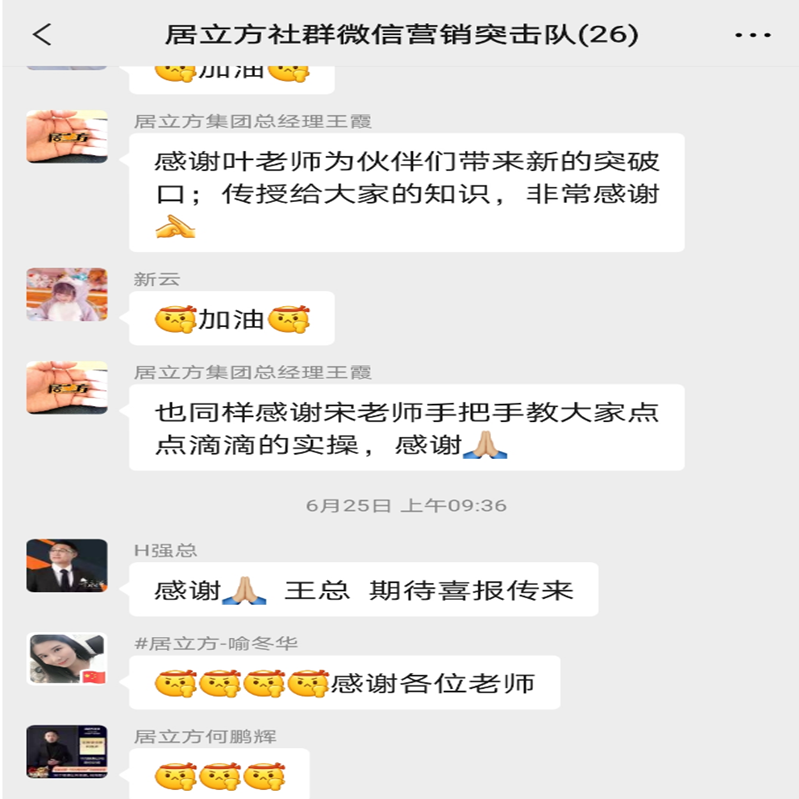Tap H强总's profile avatar
Image resolution: width=799 pixels, height=799 pixels.
(x=67, y=566)
